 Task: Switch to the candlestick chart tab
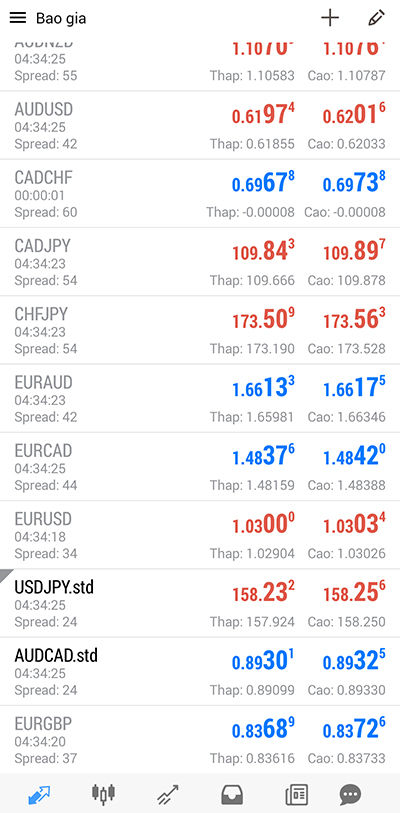103,793
